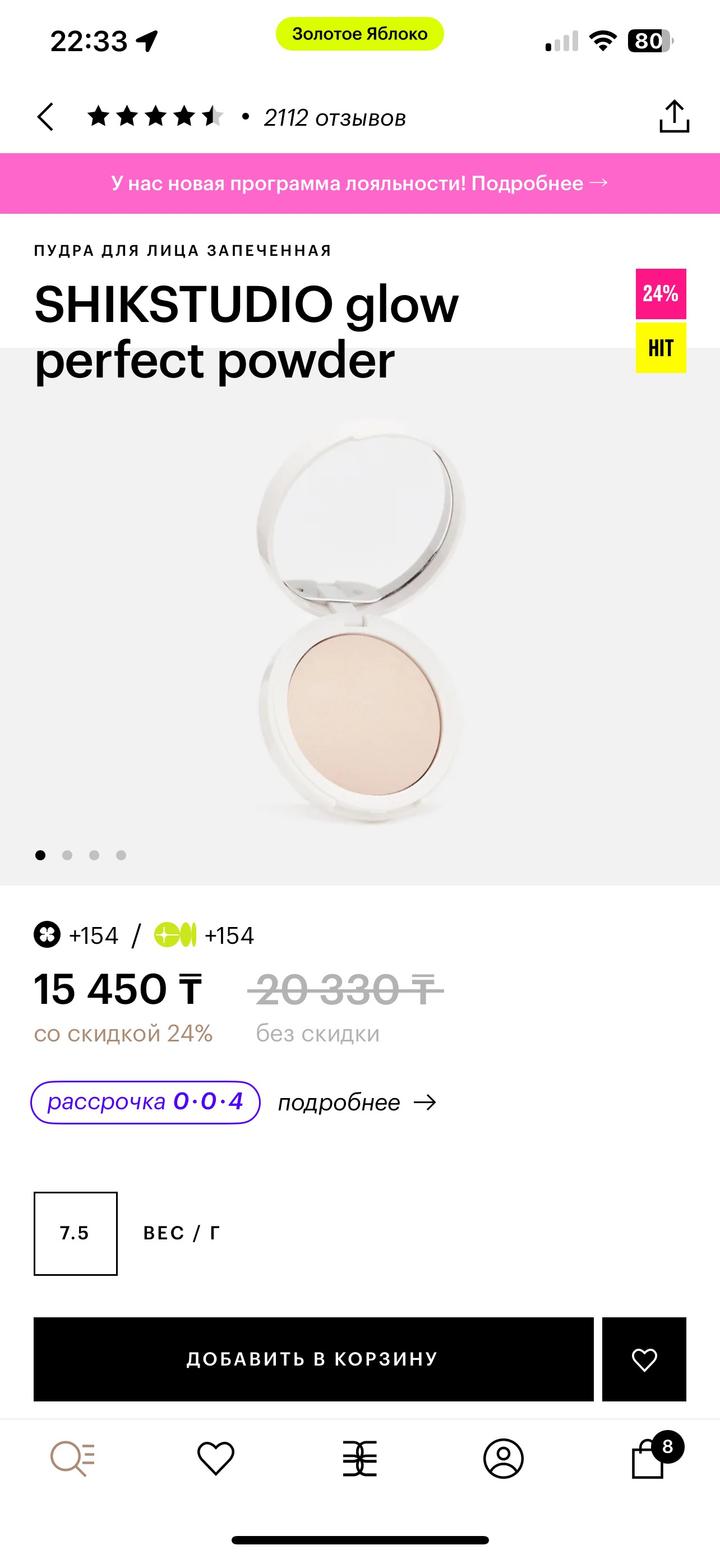
Task: Open the favorites tab in bottom bar
Action: 215,1458
